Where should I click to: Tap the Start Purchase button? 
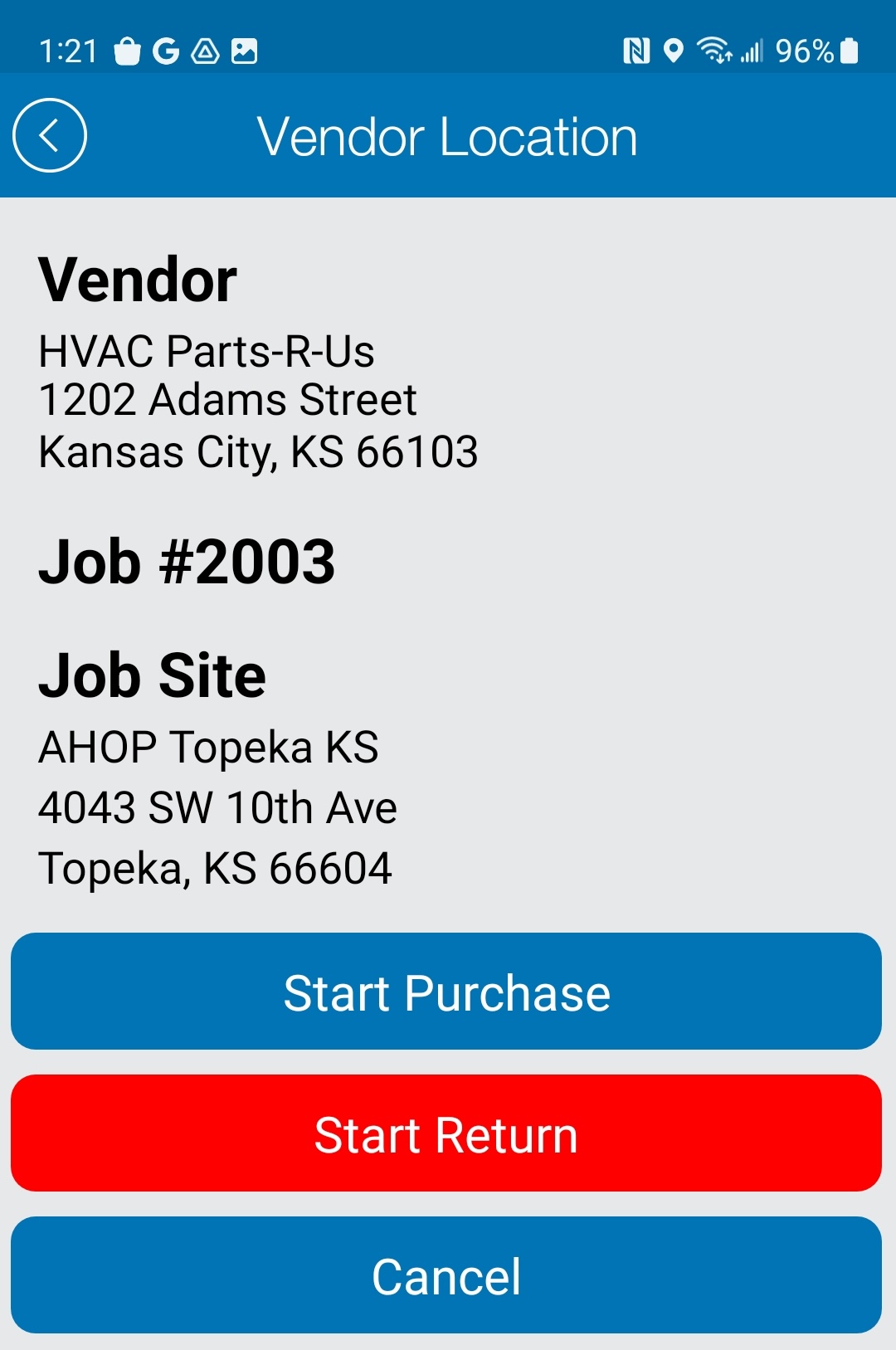point(446,992)
